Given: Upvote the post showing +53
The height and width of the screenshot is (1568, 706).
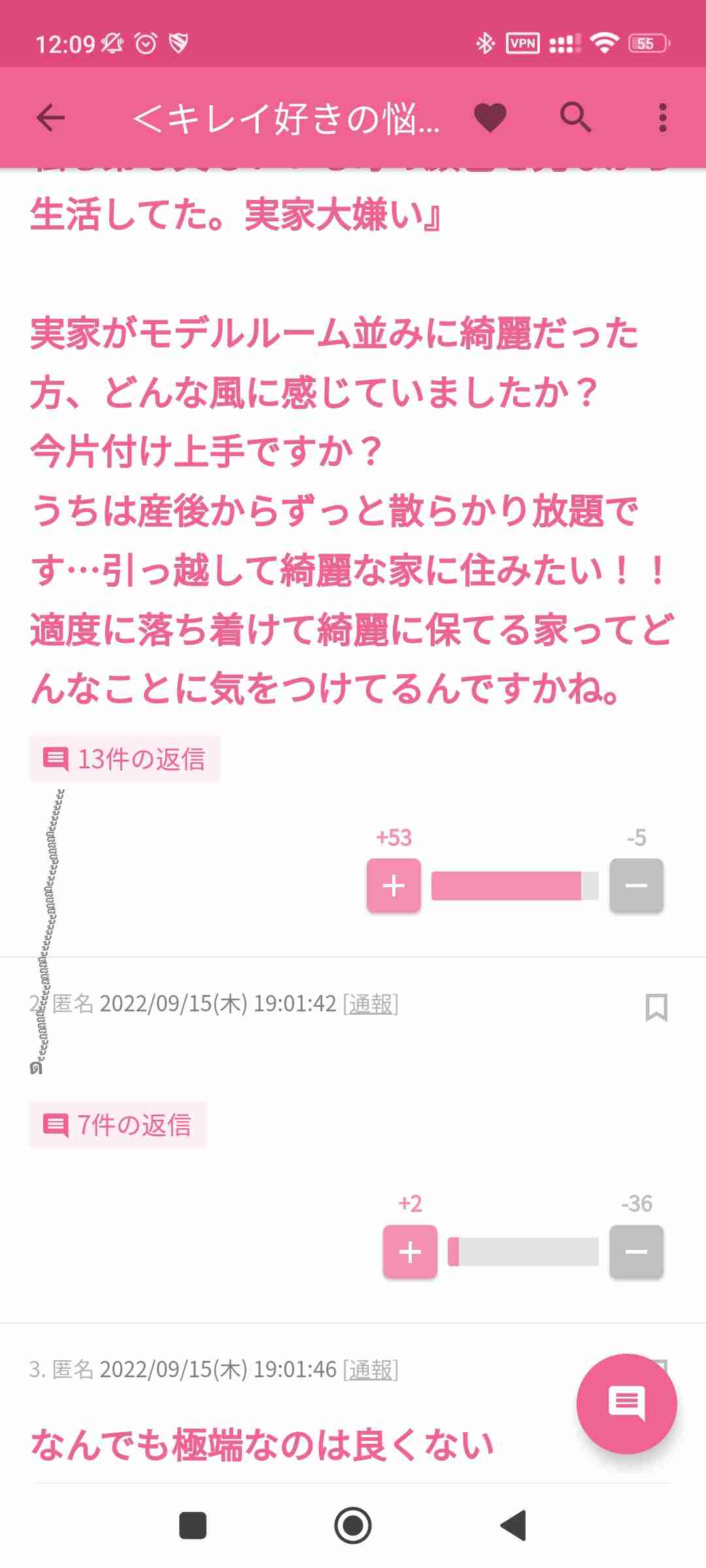Looking at the screenshot, I should click(x=394, y=886).
